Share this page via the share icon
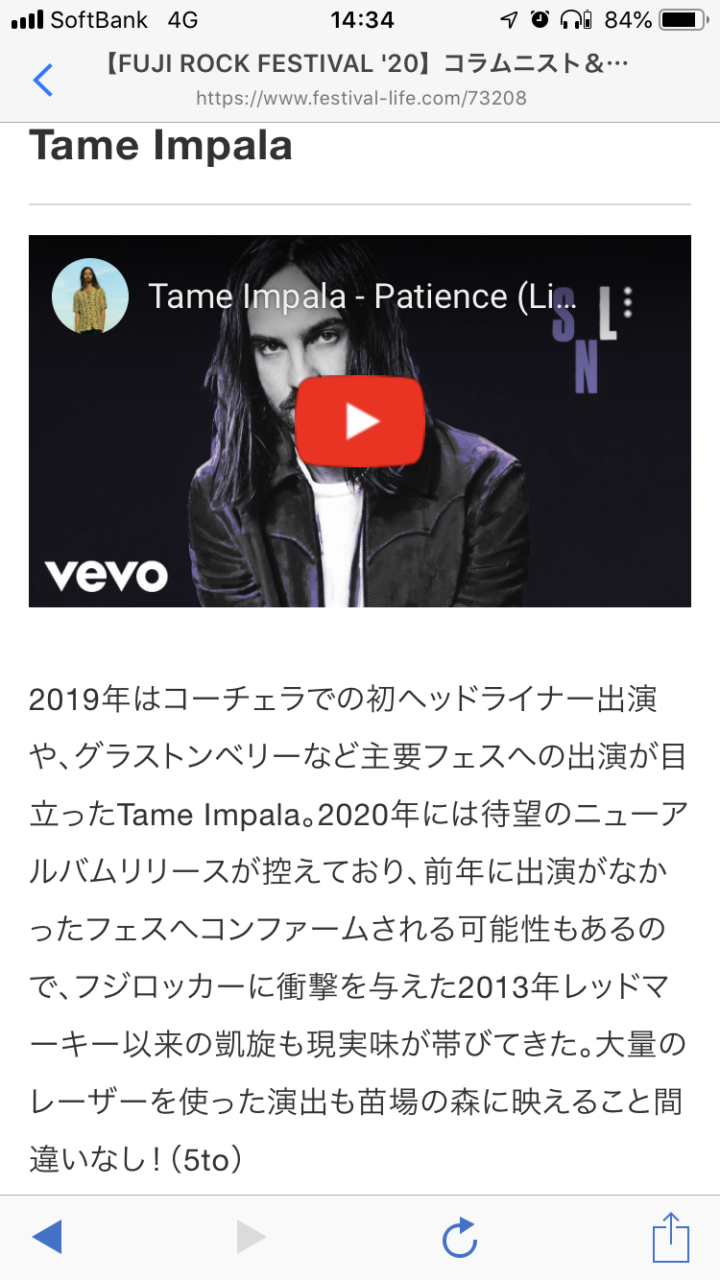The height and width of the screenshot is (1280, 720). coord(671,1236)
